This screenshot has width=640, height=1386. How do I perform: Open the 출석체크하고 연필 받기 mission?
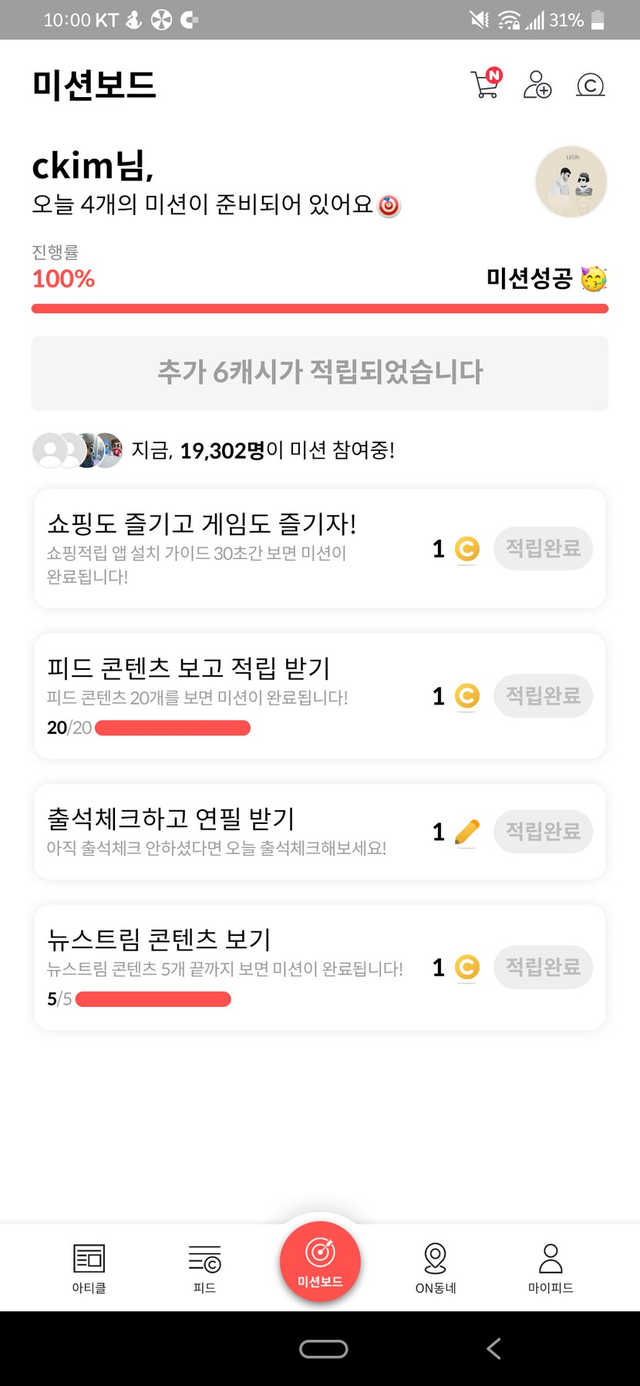click(320, 832)
